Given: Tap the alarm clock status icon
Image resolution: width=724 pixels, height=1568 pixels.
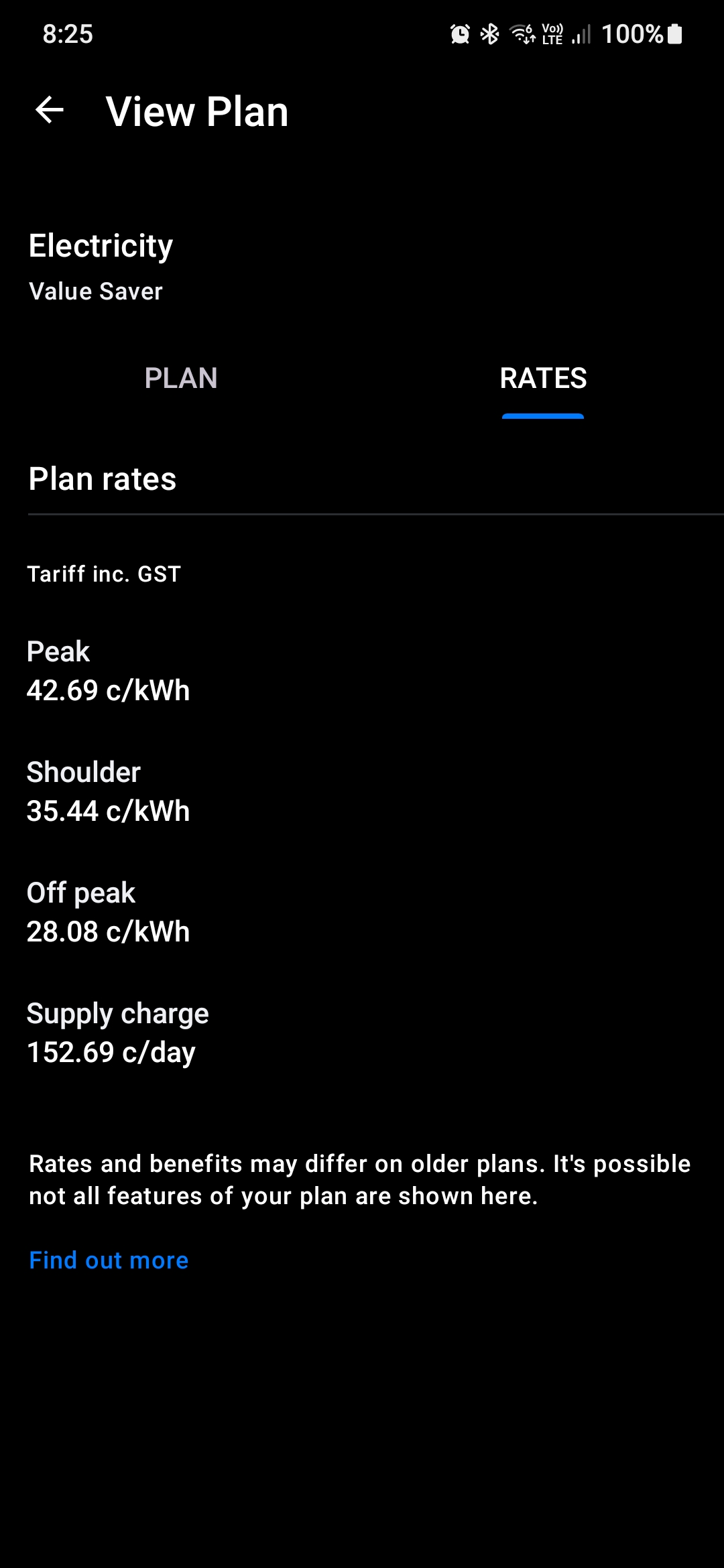Looking at the screenshot, I should click(x=459, y=34).
